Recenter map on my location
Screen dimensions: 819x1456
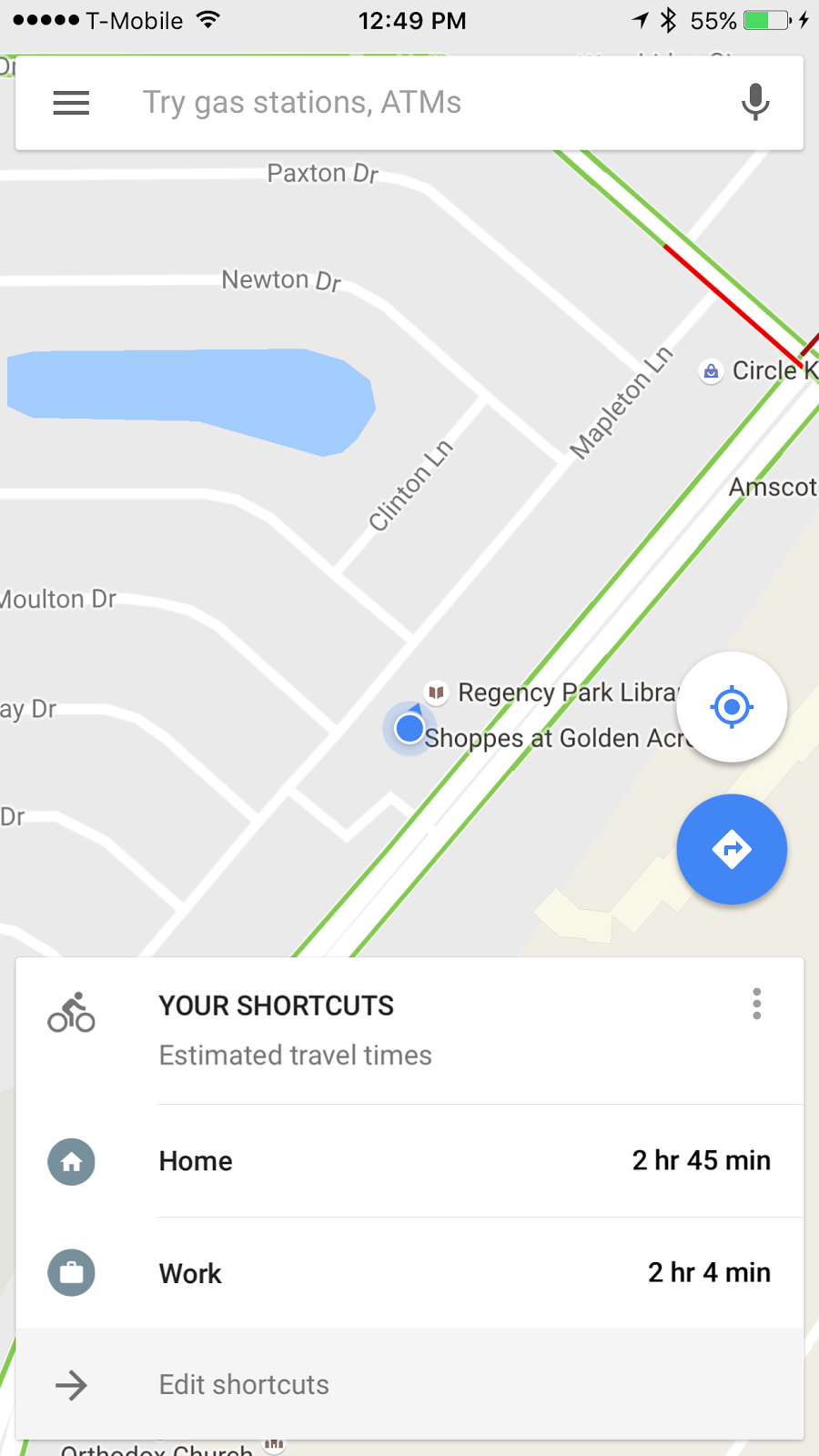pyautogui.click(x=732, y=707)
